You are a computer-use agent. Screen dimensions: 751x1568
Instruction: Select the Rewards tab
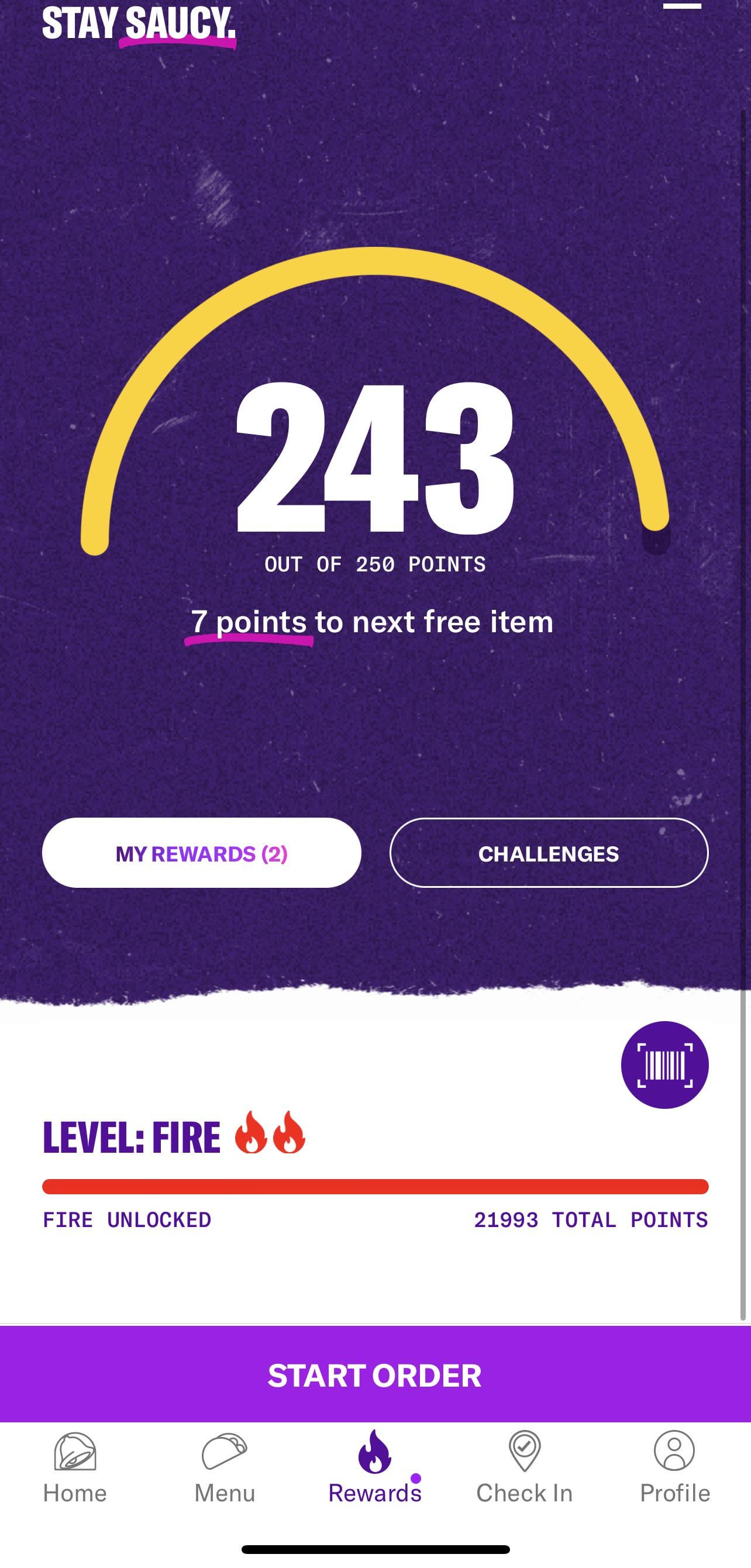[x=375, y=1467]
